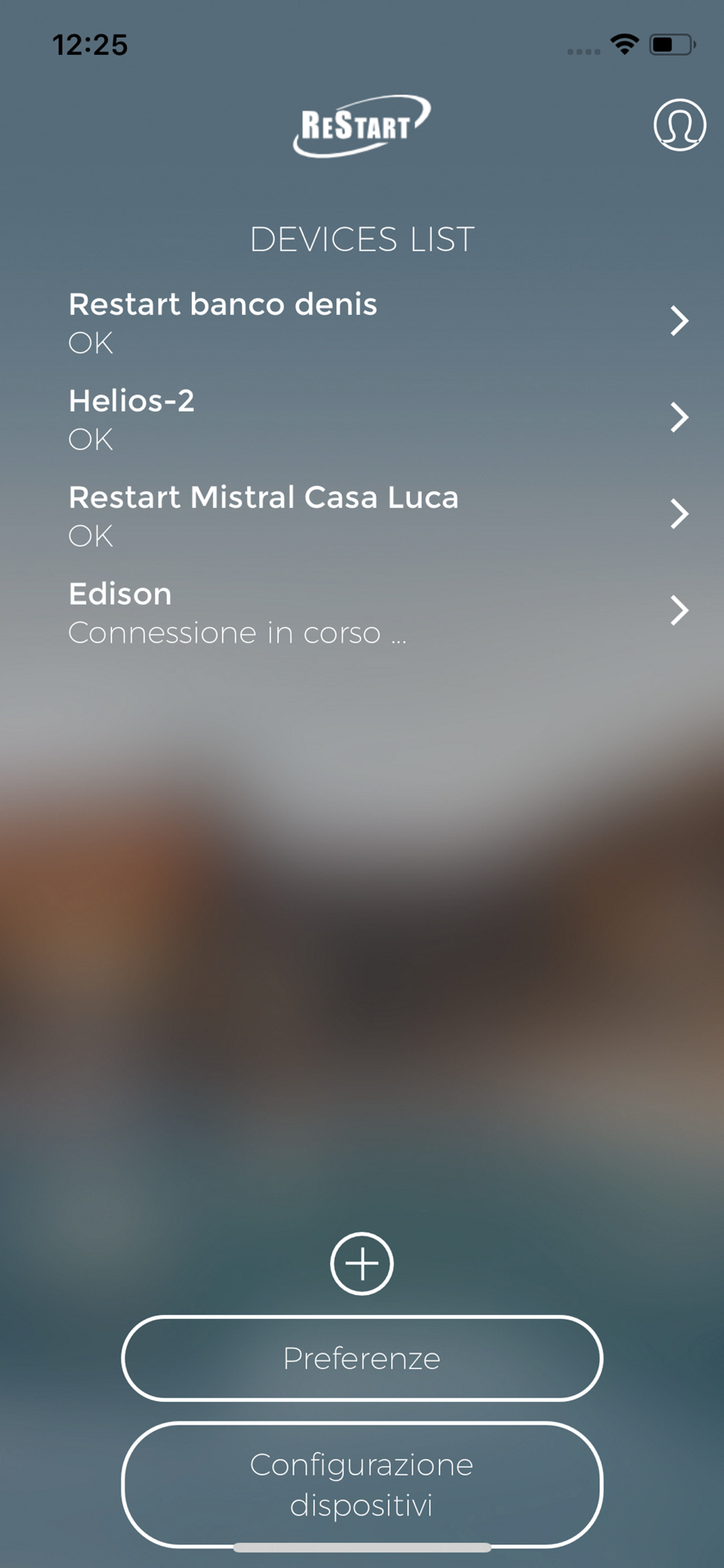Viewport: 724px width, 1568px height.
Task: Add a new device with the plus icon
Action: click(361, 1263)
